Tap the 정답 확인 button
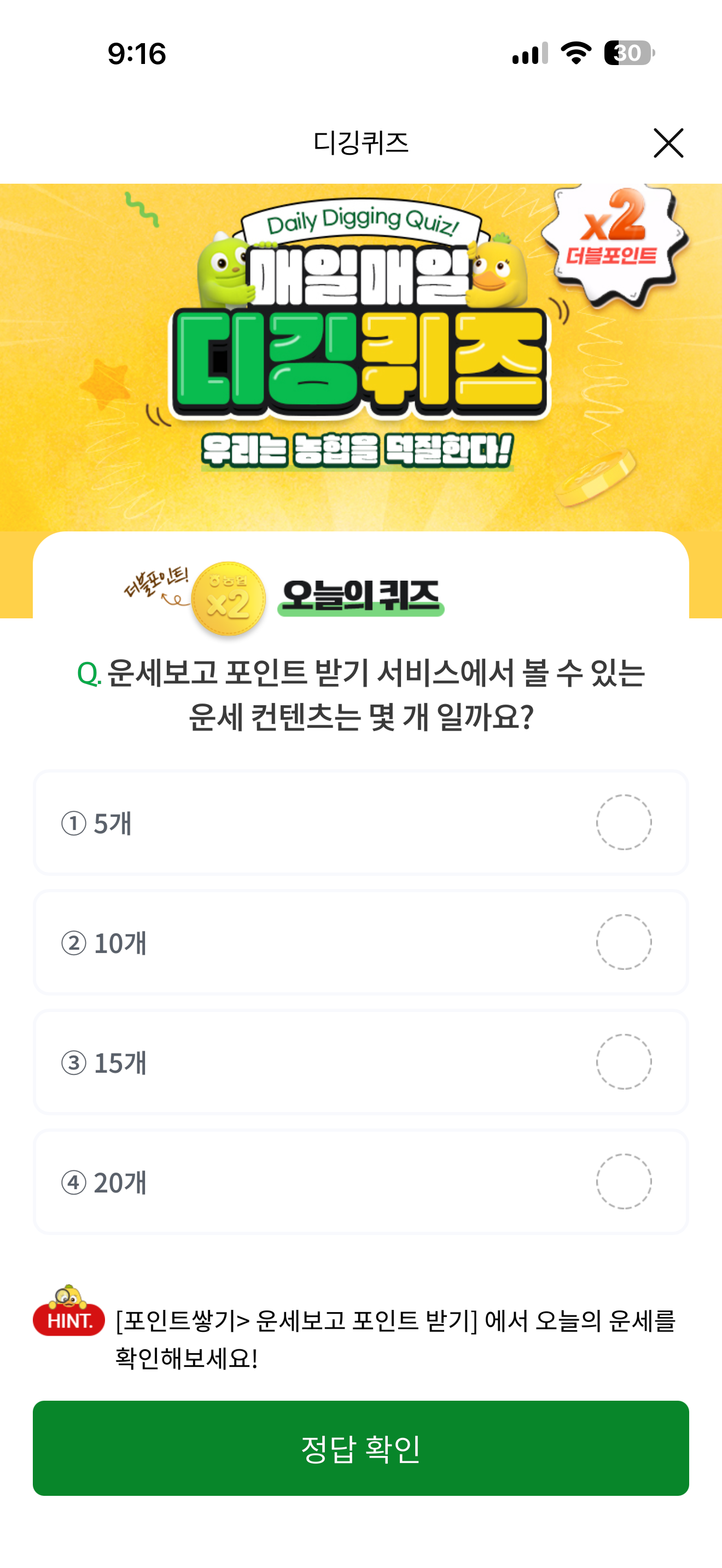This screenshot has height=1568, width=722. coord(361,1448)
